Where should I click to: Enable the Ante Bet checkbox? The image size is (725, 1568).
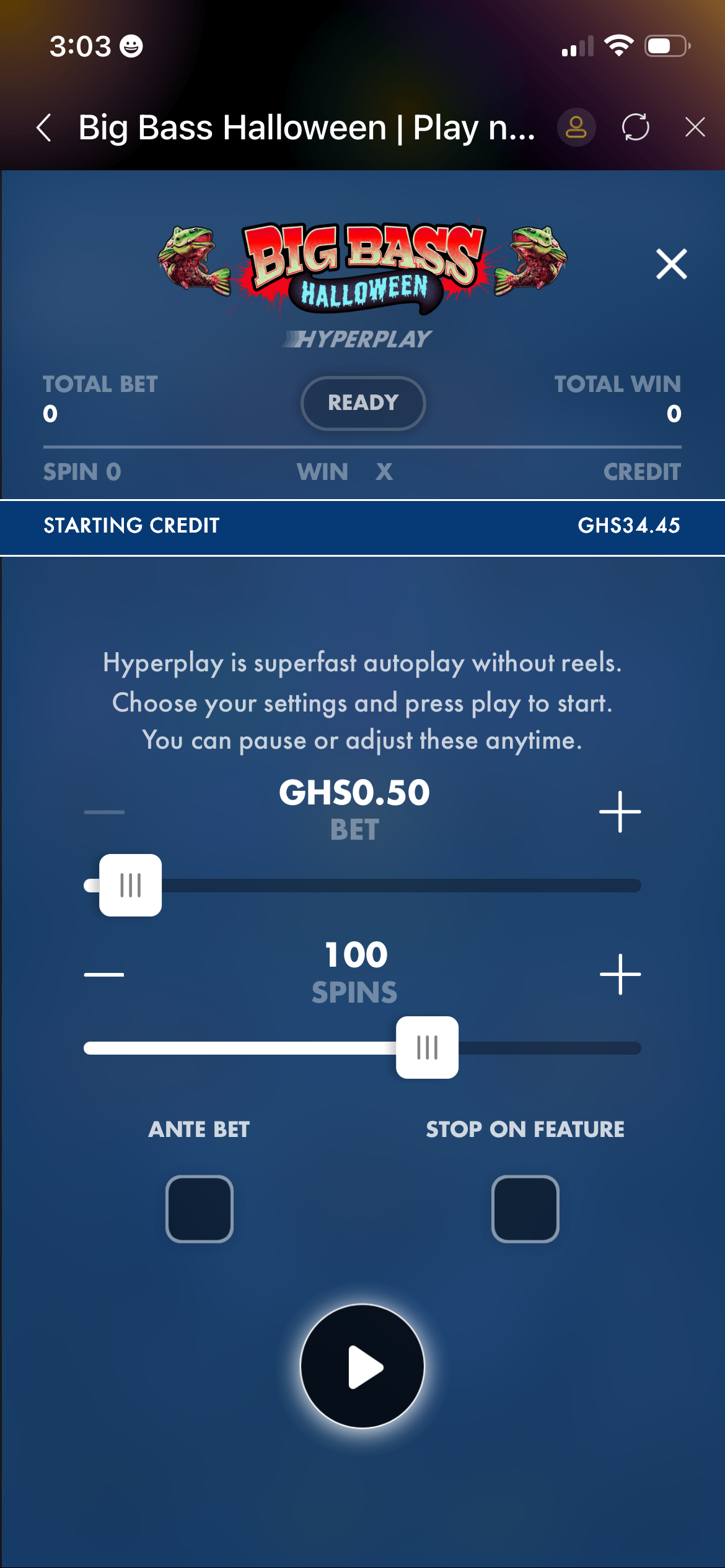(x=200, y=1209)
